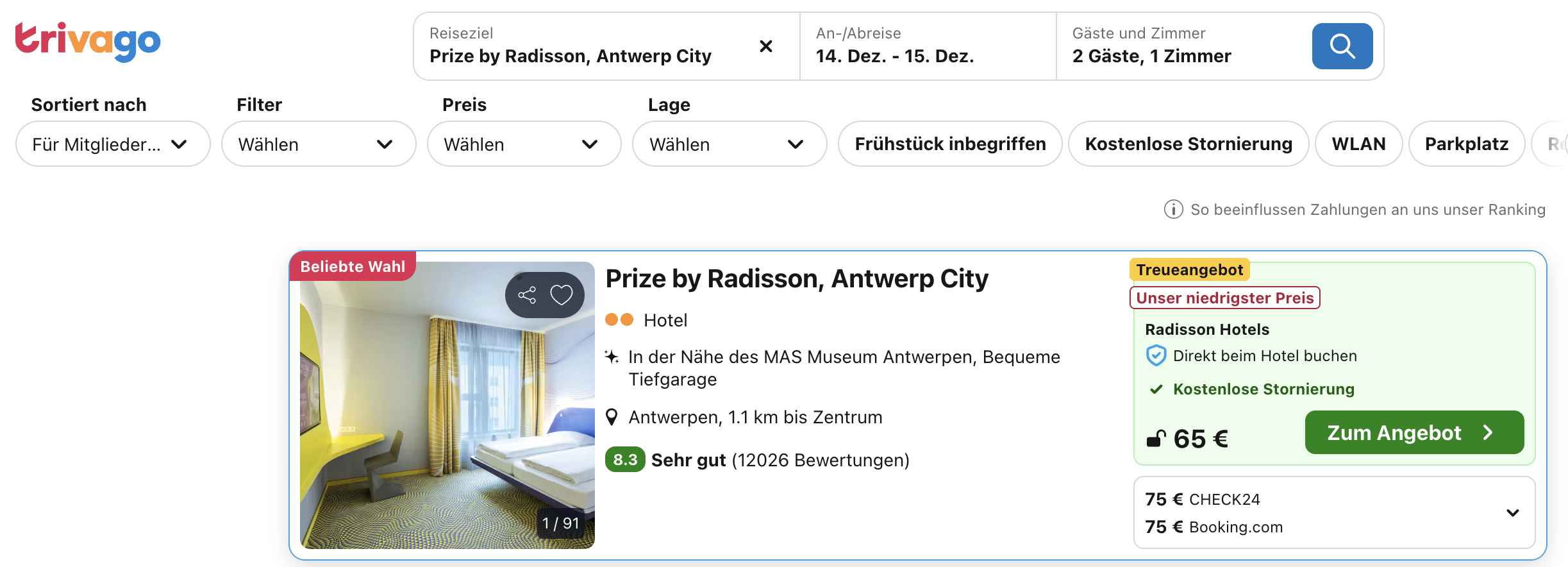Expand more prices from CHECK24 and Booking.com
Viewport: 1568px width, 567px height.
[x=1512, y=512]
